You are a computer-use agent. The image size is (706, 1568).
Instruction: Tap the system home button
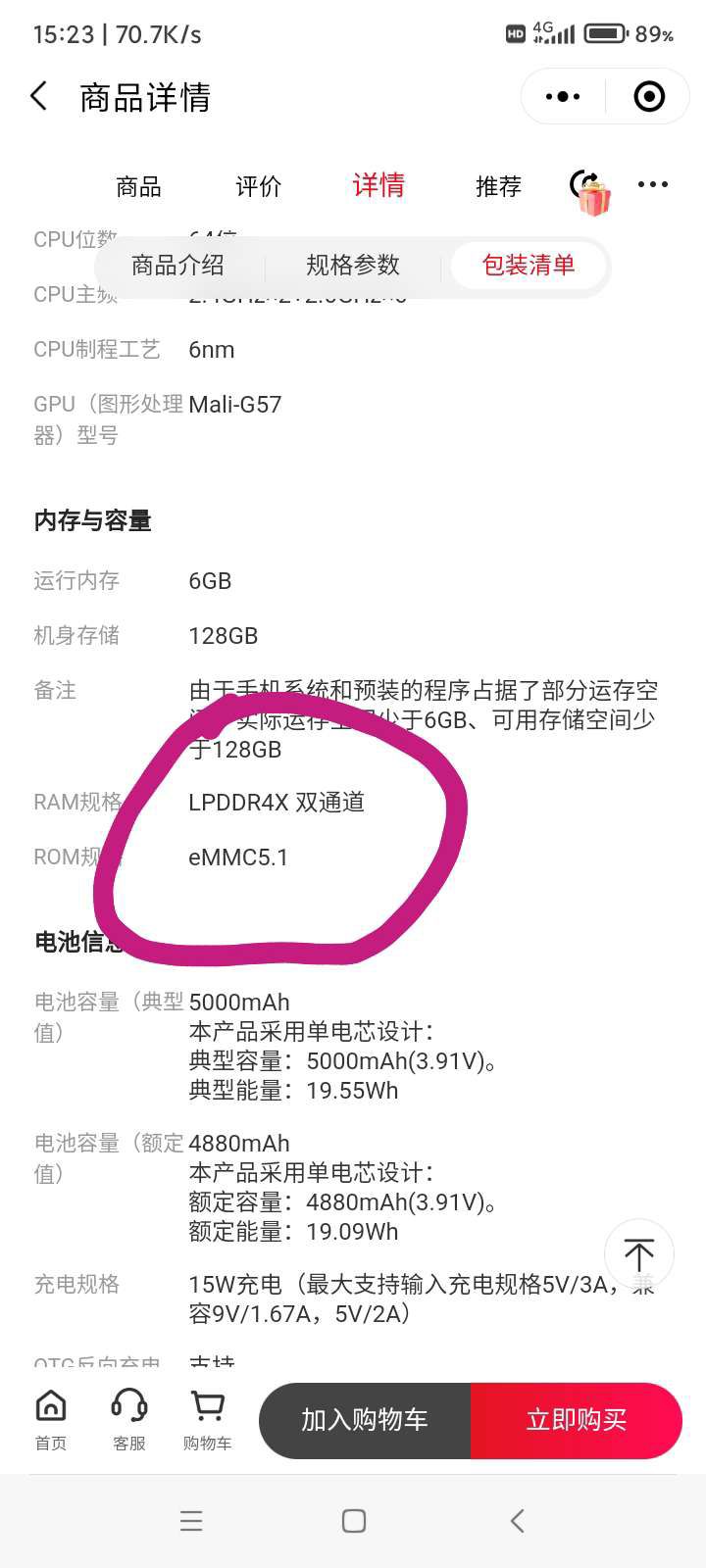tap(354, 1521)
